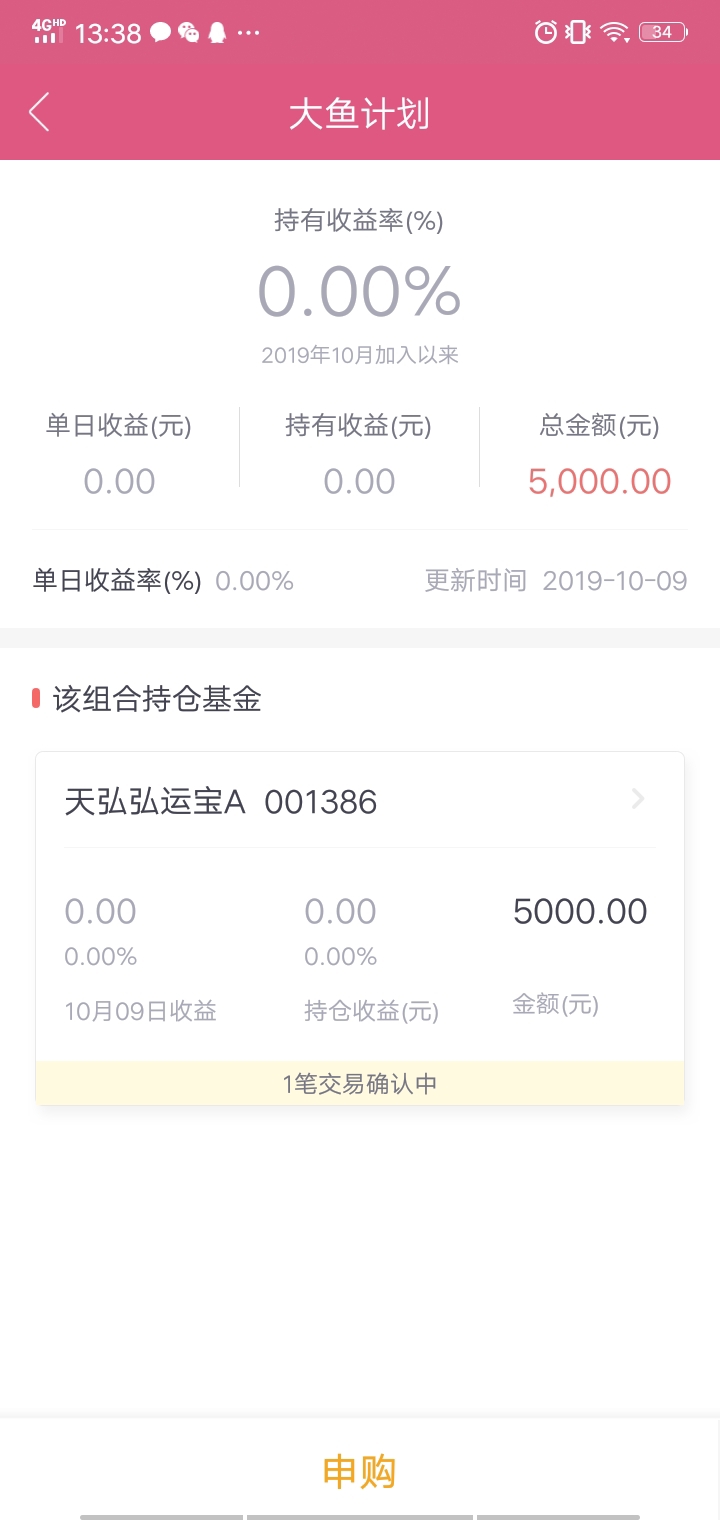Open the 天弘弘运宝A 001386 fund card
Screen dimensions: 720x1520
360,928
